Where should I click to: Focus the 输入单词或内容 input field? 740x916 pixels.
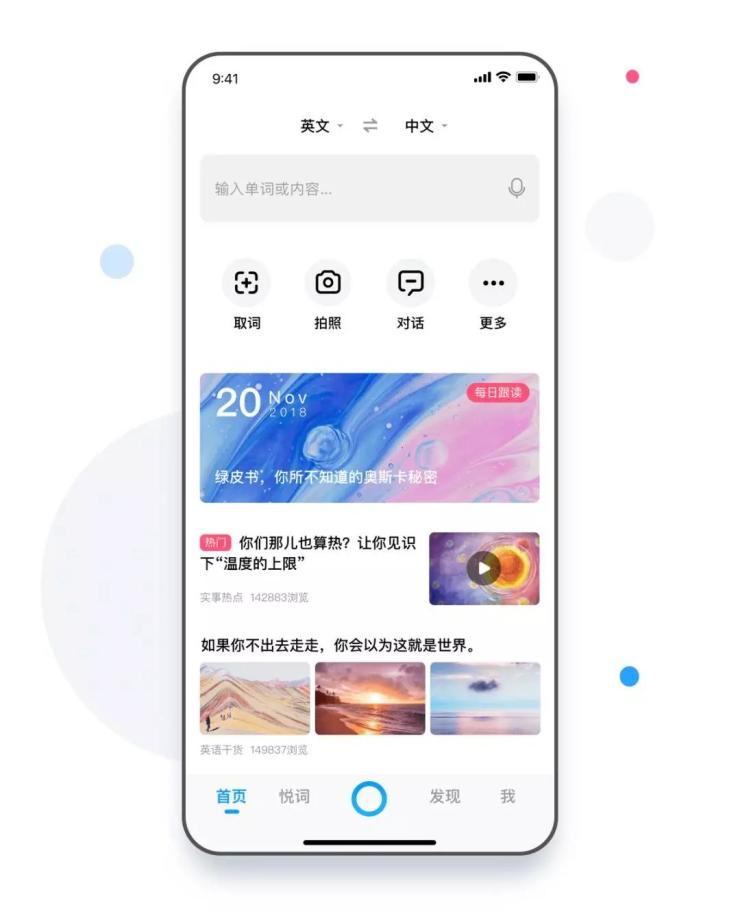pyautogui.click(x=350, y=188)
